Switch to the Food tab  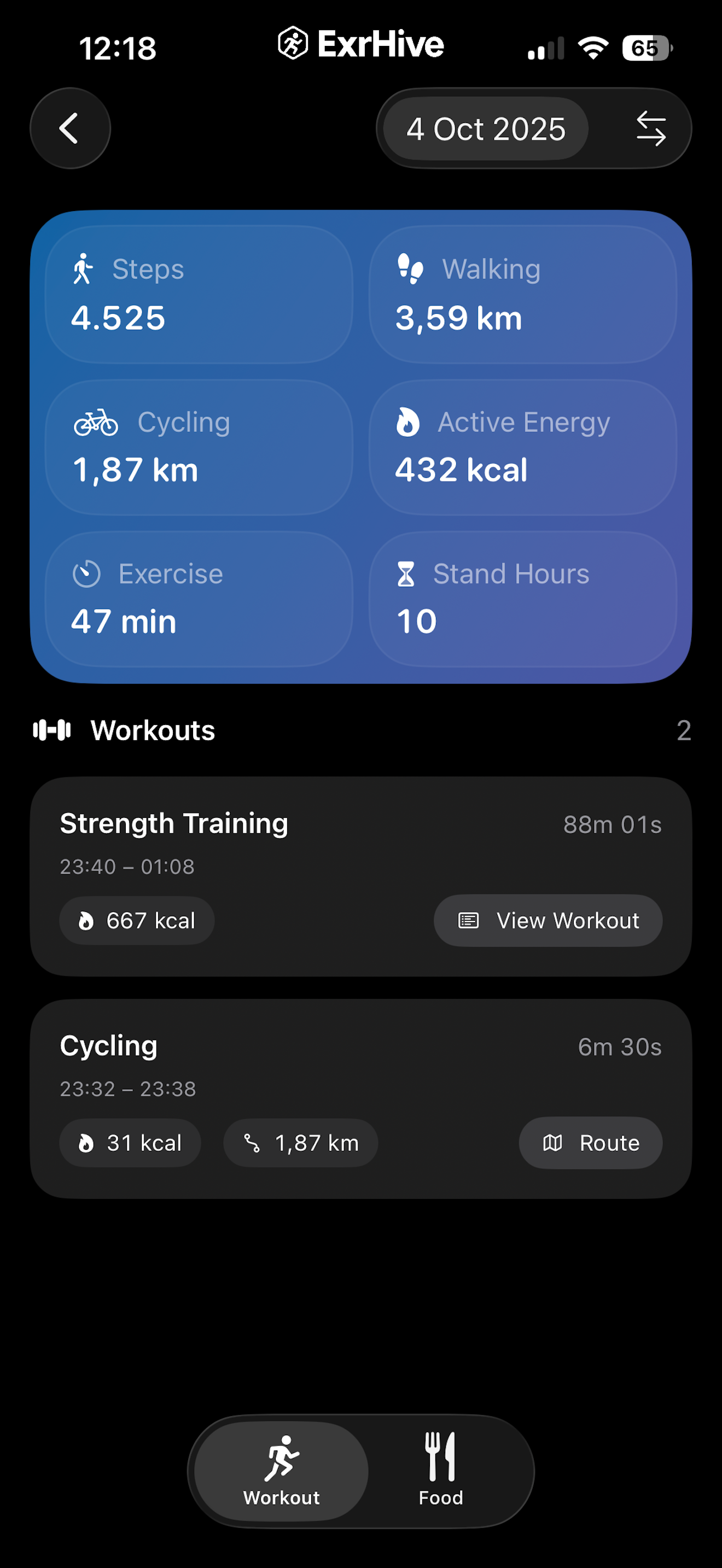[441, 1470]
